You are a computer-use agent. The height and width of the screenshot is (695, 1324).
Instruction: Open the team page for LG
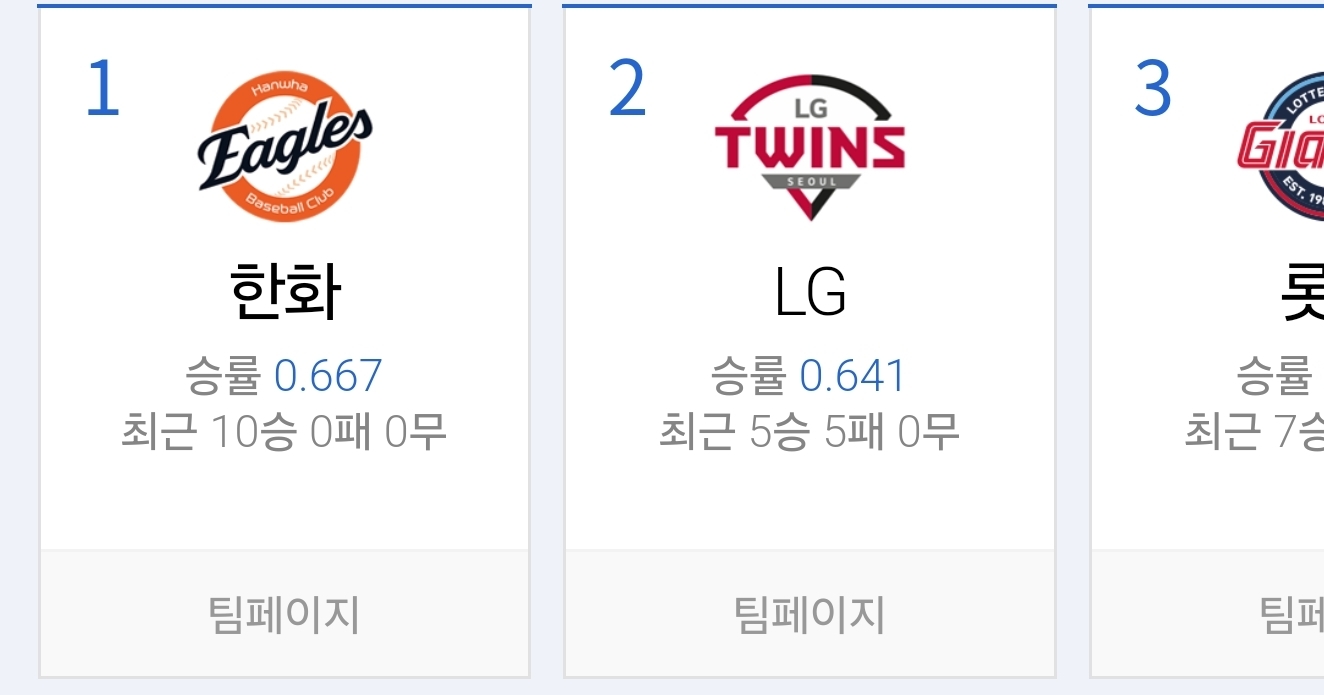coord(809,614)
